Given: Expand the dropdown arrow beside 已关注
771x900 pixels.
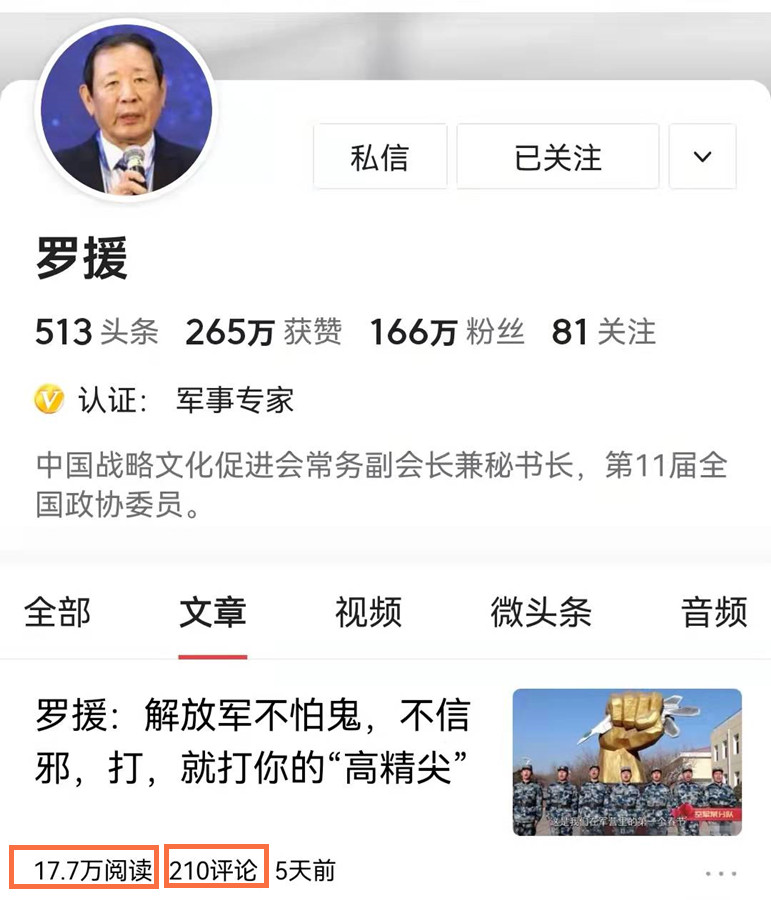Looking at the screenshot, I should point(702,157).
